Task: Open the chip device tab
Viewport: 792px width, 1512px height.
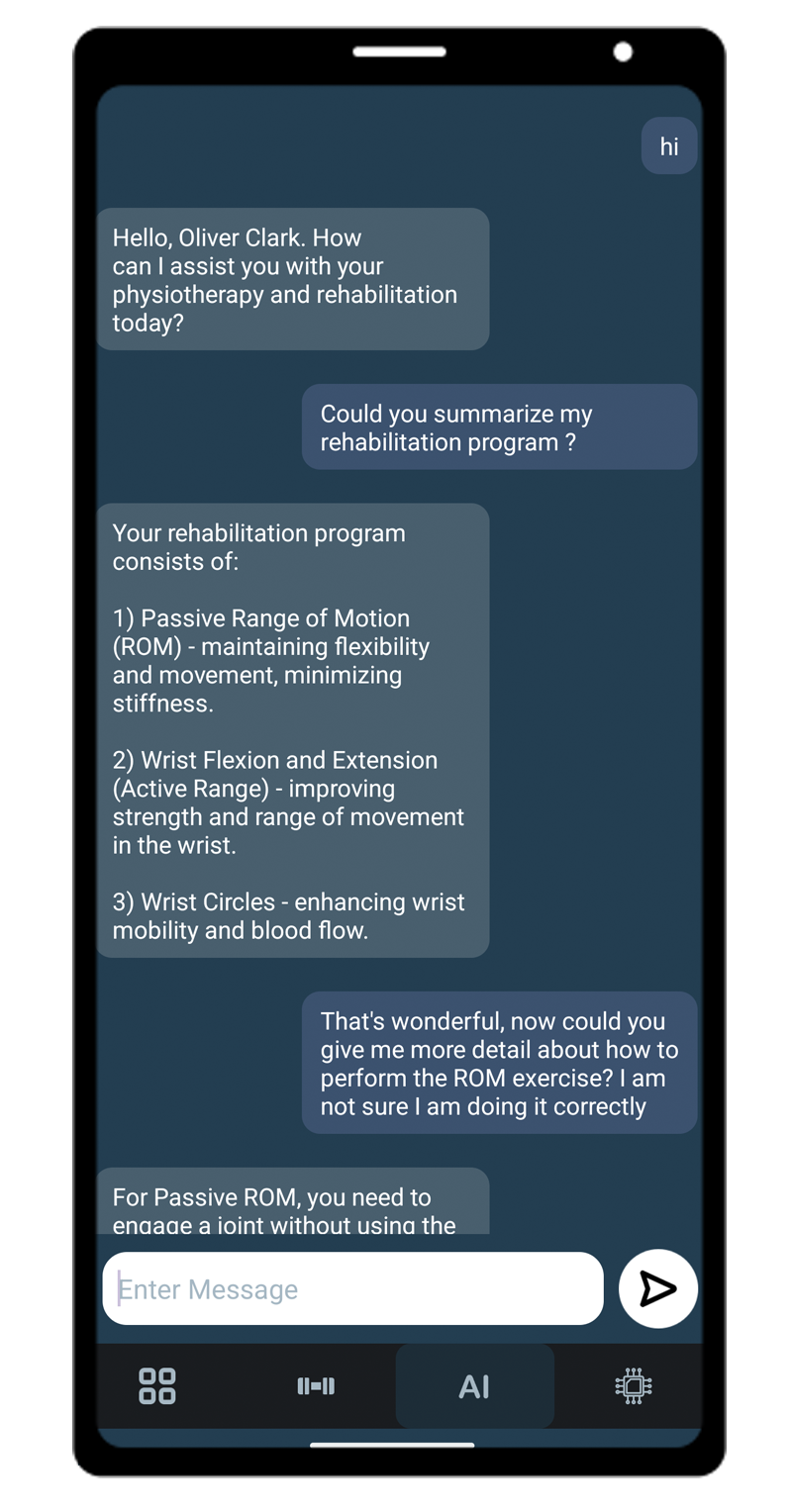Action: [x=633, y=1386]
